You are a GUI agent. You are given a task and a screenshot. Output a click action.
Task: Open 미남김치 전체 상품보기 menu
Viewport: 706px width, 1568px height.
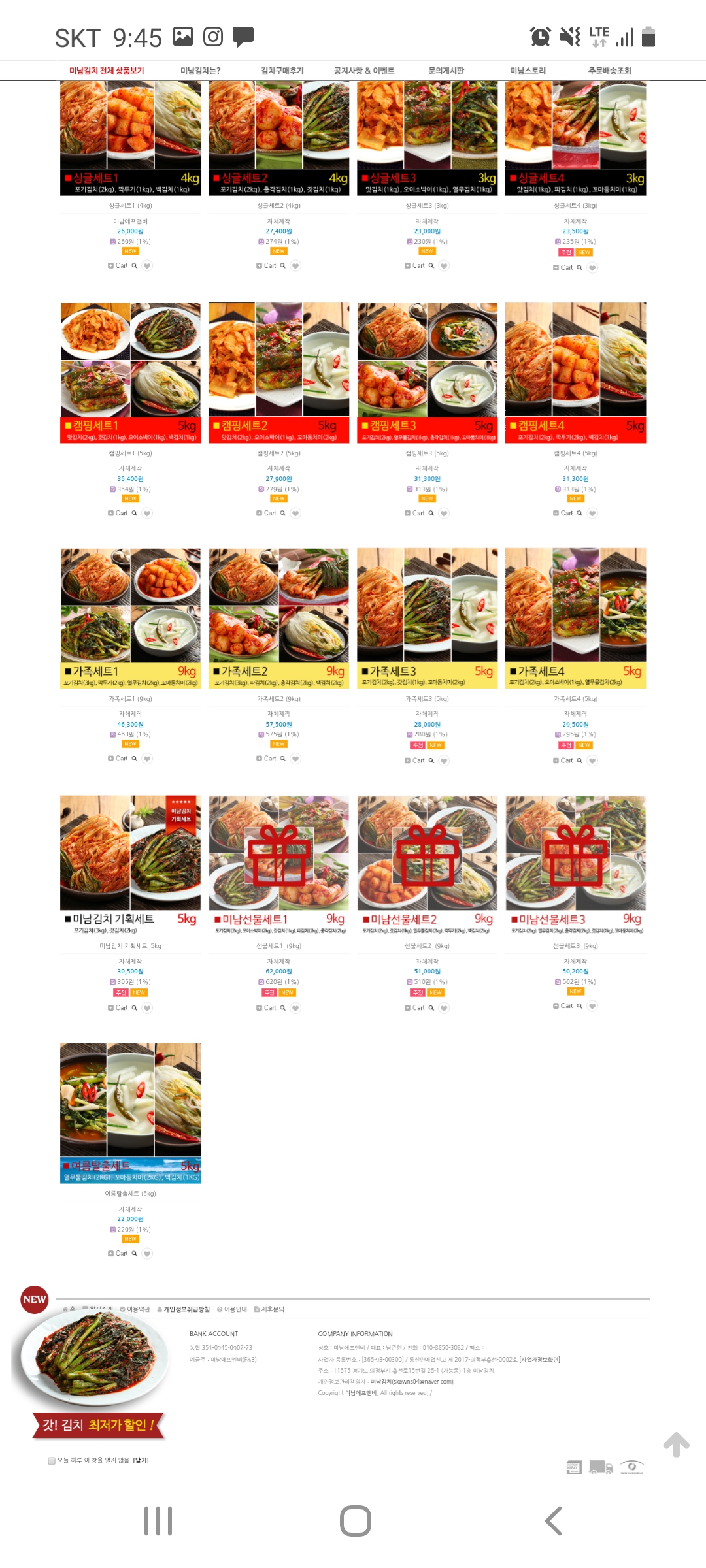tap(107, 71)
